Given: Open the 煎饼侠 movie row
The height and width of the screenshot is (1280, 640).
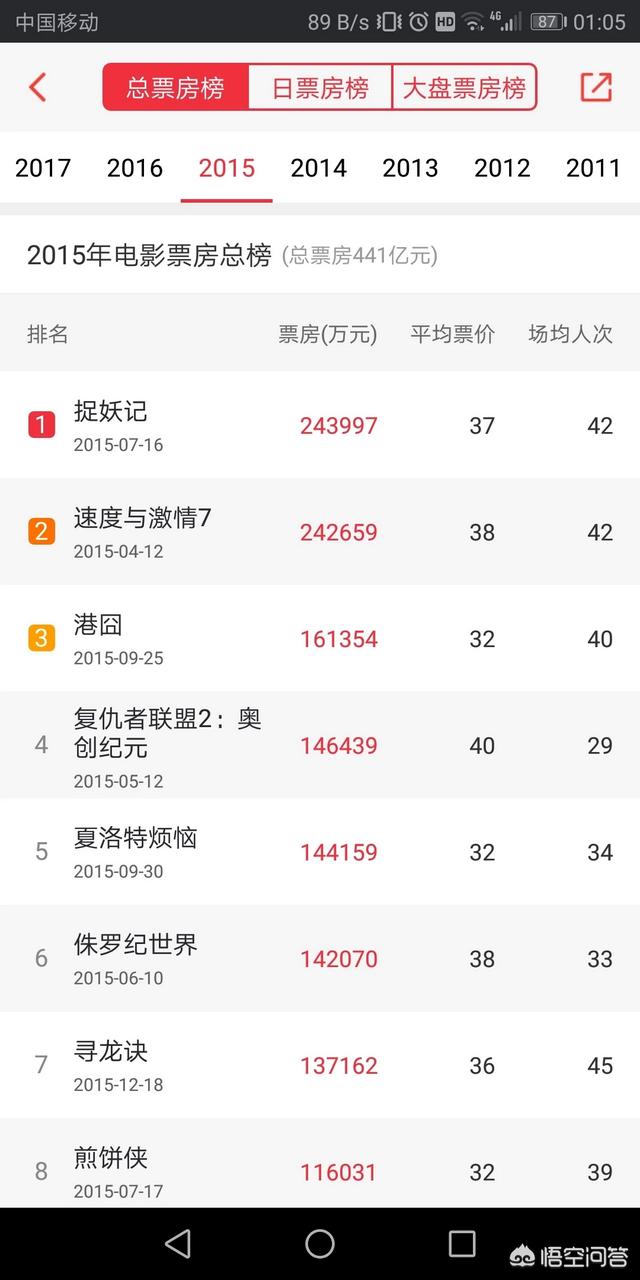Looking at the screenshot, I should (320, 1163).
